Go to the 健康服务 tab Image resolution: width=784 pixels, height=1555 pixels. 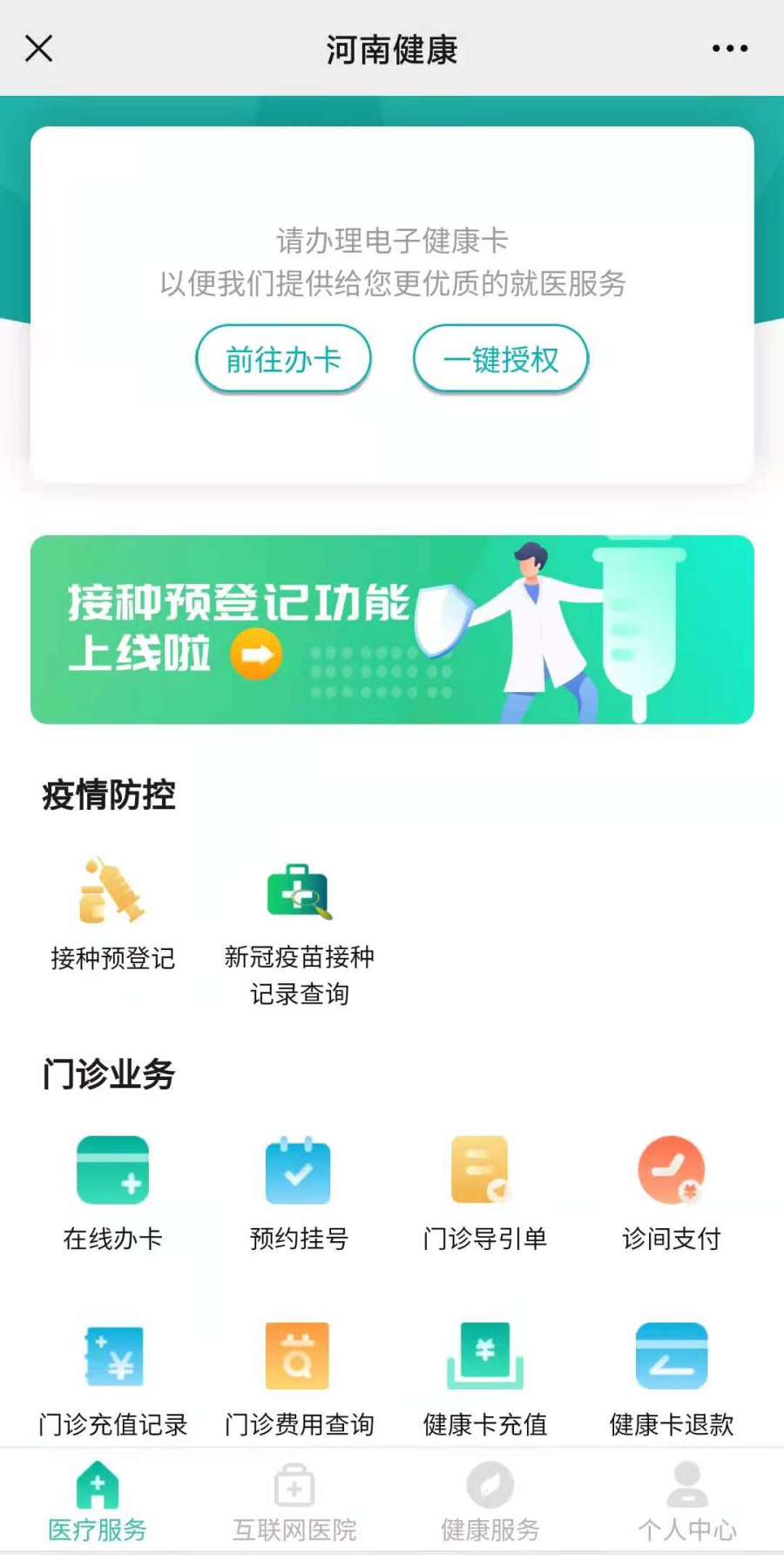[490, 1501]
